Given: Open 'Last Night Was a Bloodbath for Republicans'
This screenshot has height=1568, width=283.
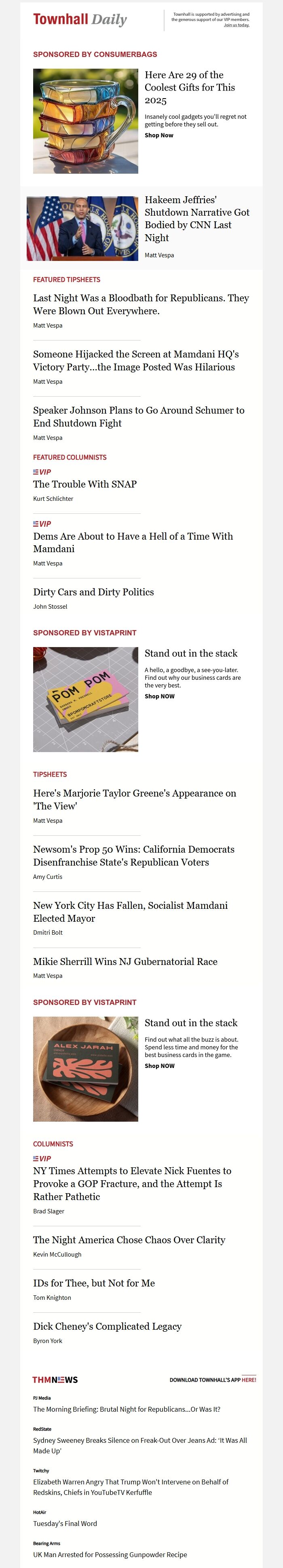Looking at the screenshot, I should coord(141,304).
